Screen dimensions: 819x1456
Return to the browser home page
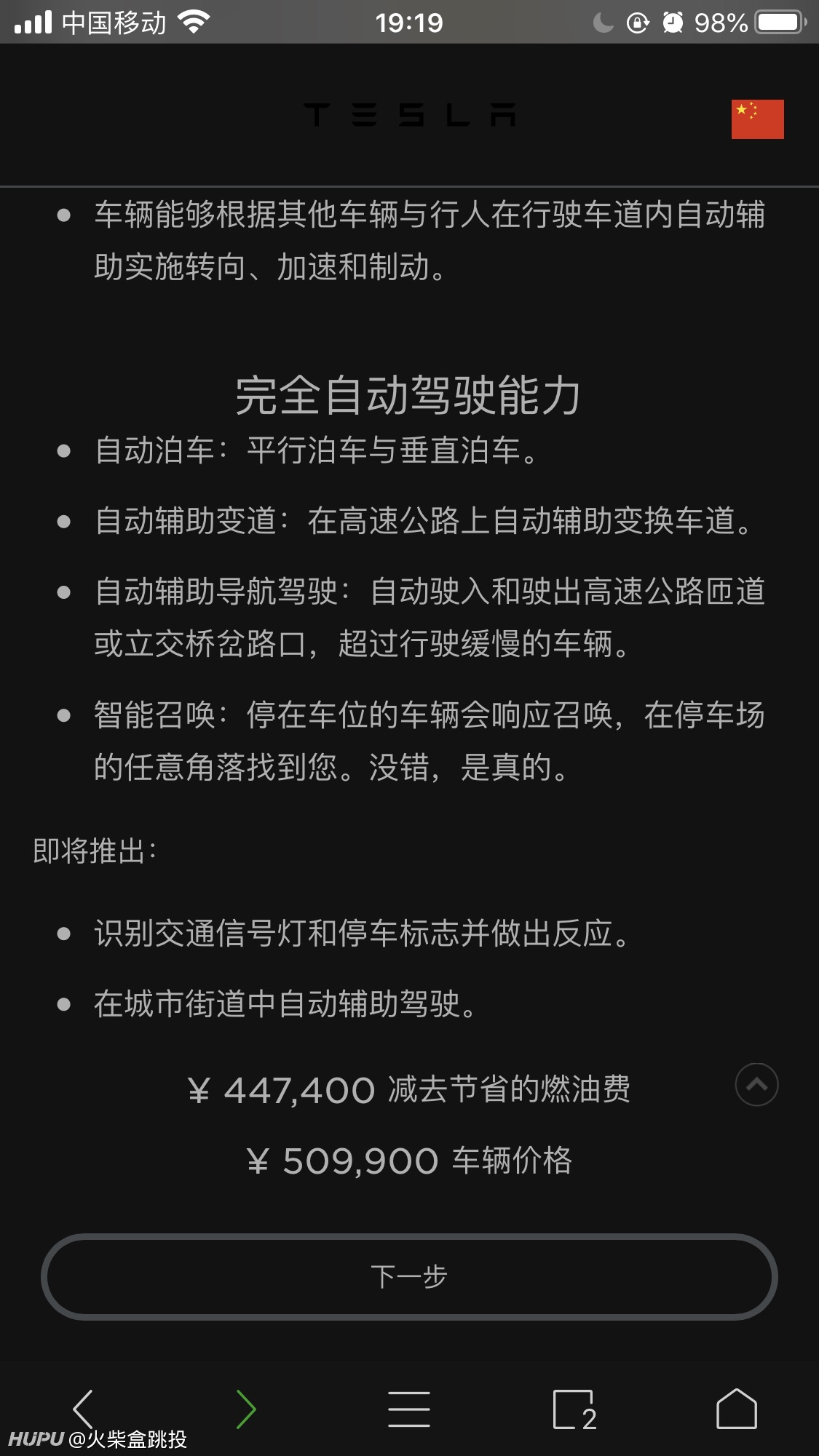(x=737, y=1408)
